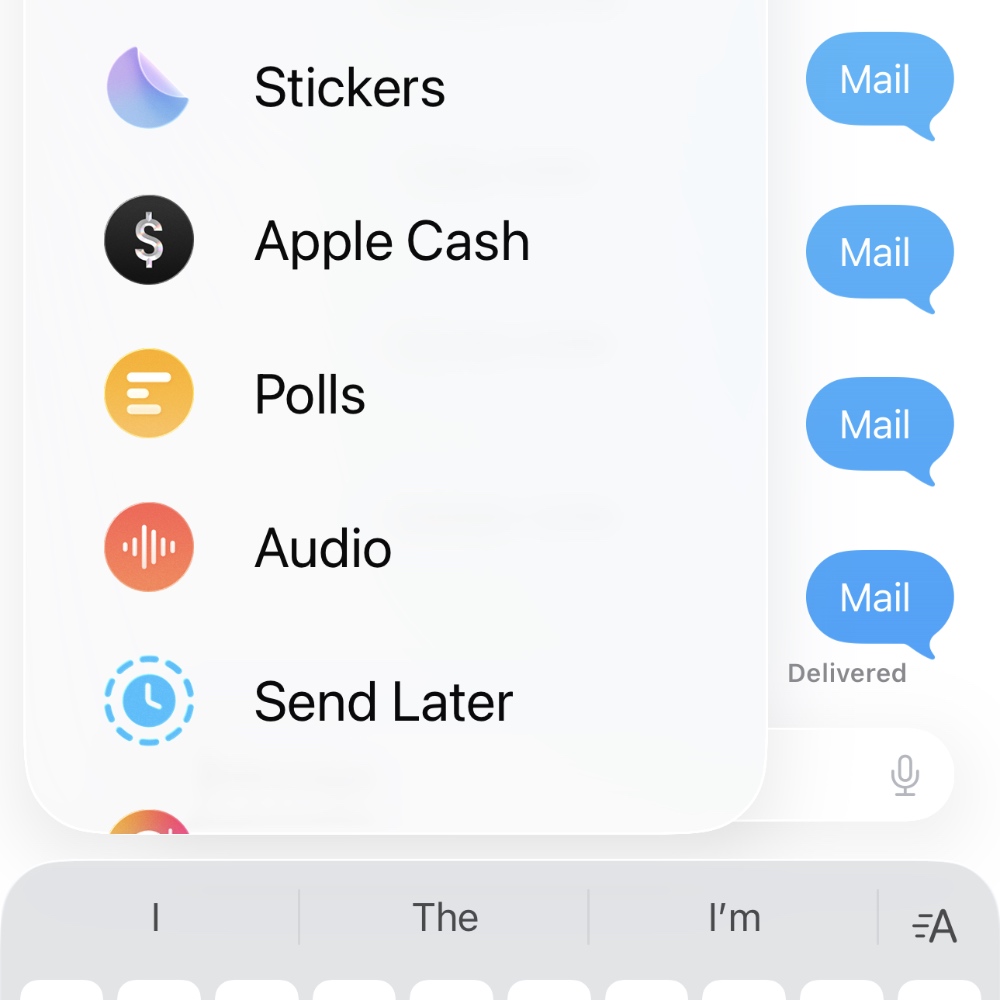Select Apple Cash from the menu
The width and height of the screenshot is (1000, 1000).
coord(391,242)
